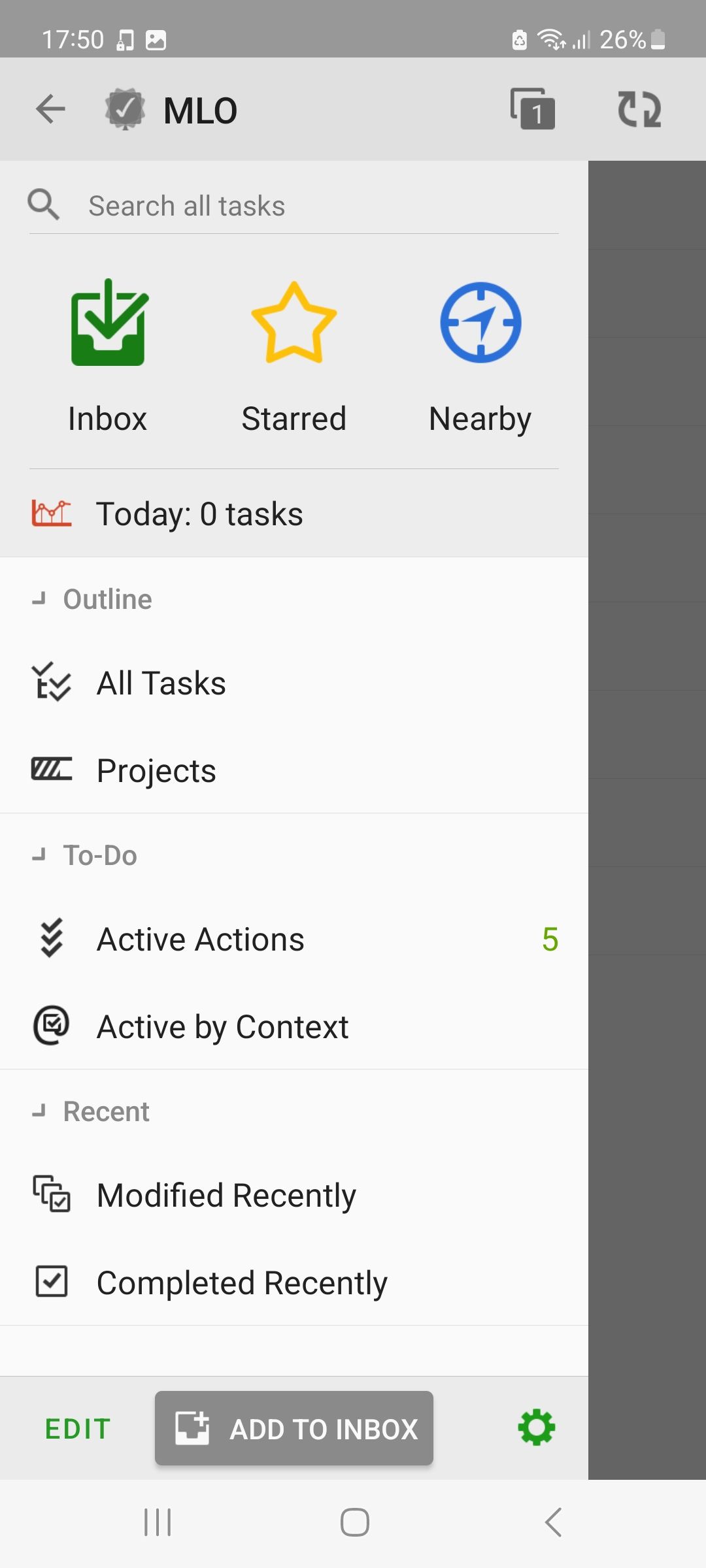Add a new task with ADD TO INBOX
This screenshot has width=706, height=1568.
[294, 1429]
